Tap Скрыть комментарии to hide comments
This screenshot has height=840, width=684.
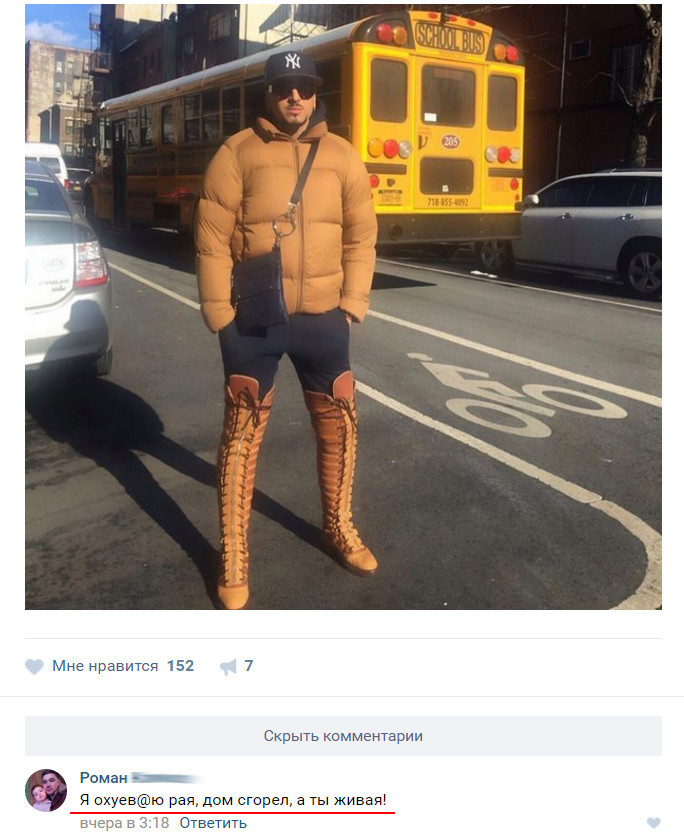point(343,736)
